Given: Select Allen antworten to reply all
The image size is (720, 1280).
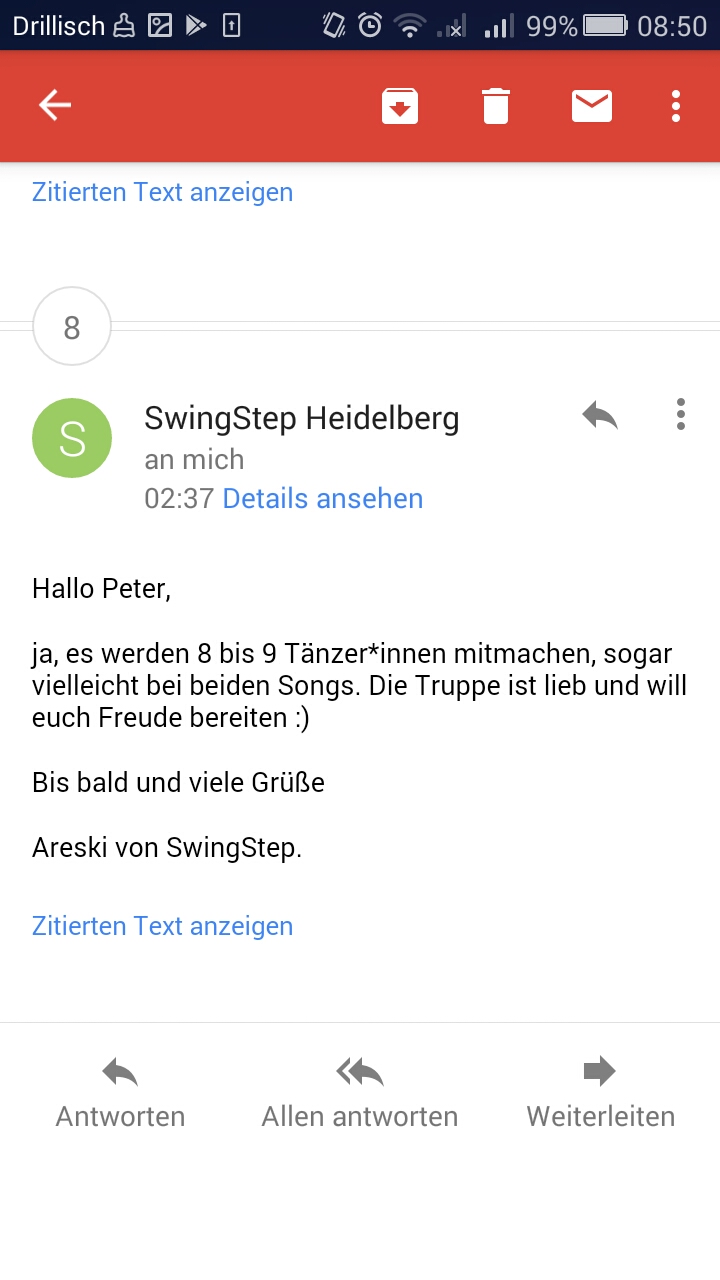Looking at the screenshot, I should 360,1093.
